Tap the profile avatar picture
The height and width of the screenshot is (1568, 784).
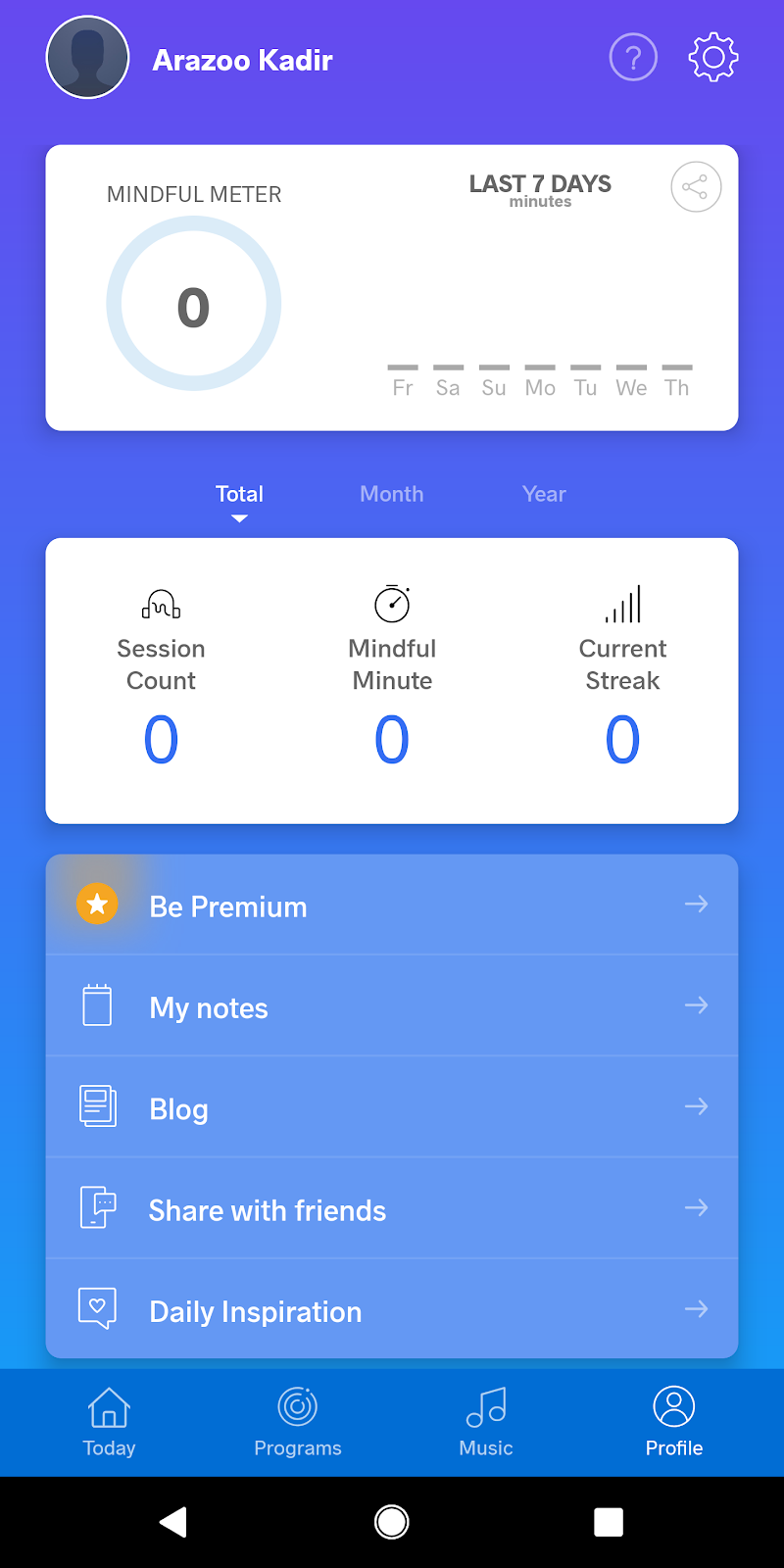click(x=88, y=58)
